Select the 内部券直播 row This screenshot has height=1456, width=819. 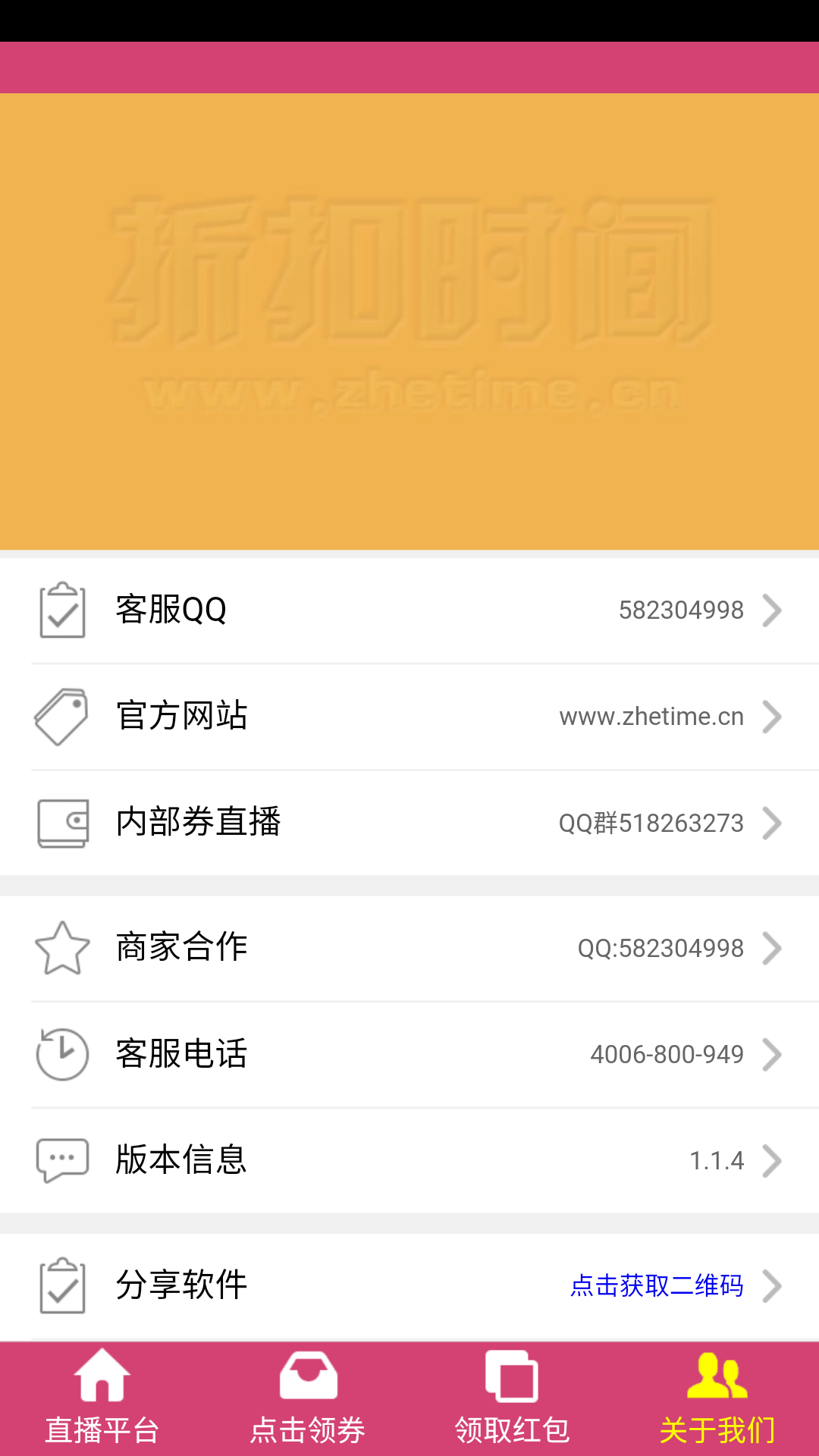(x=409, y=823)
